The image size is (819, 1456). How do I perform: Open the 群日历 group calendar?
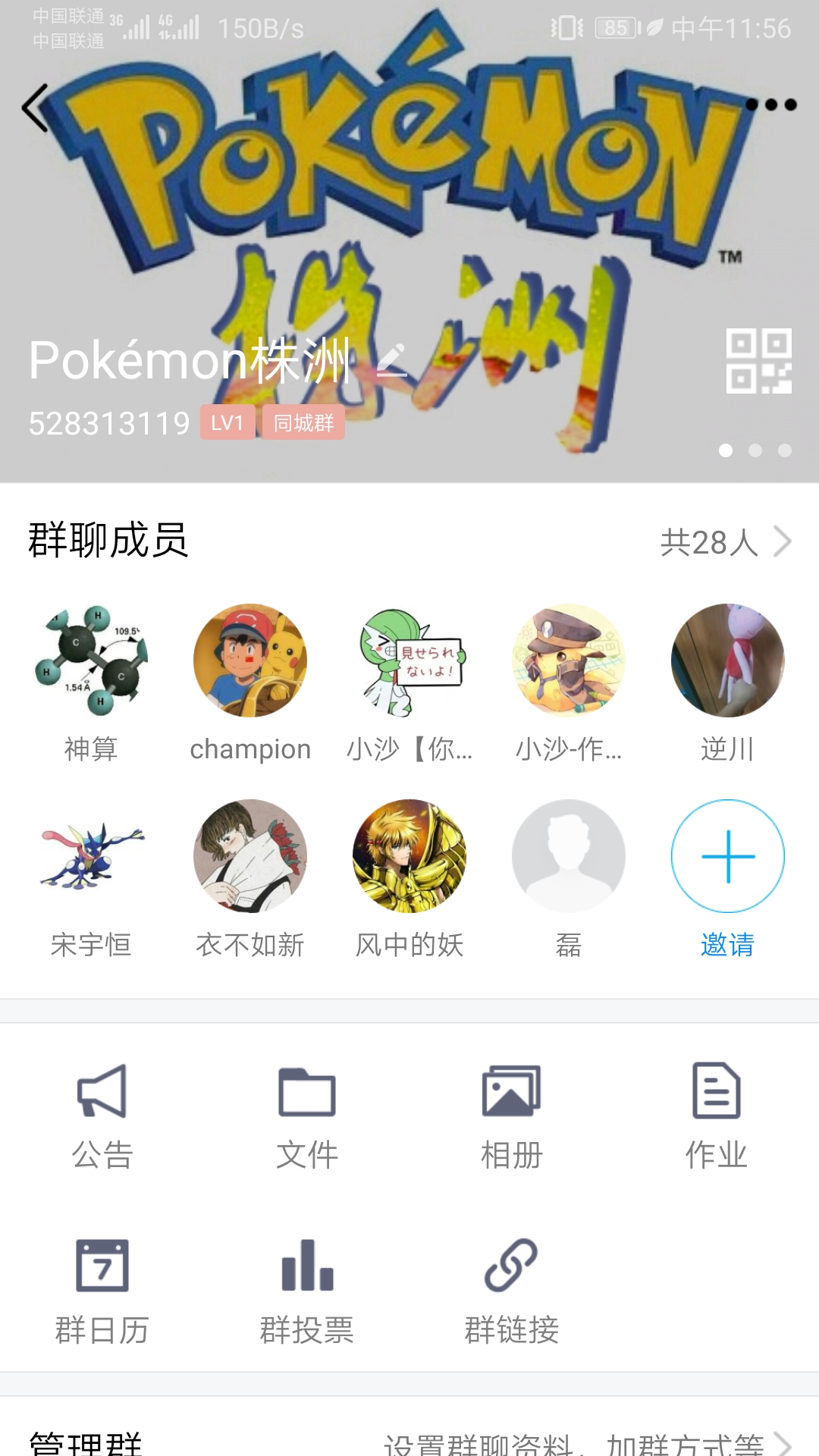click(102, 1289)
